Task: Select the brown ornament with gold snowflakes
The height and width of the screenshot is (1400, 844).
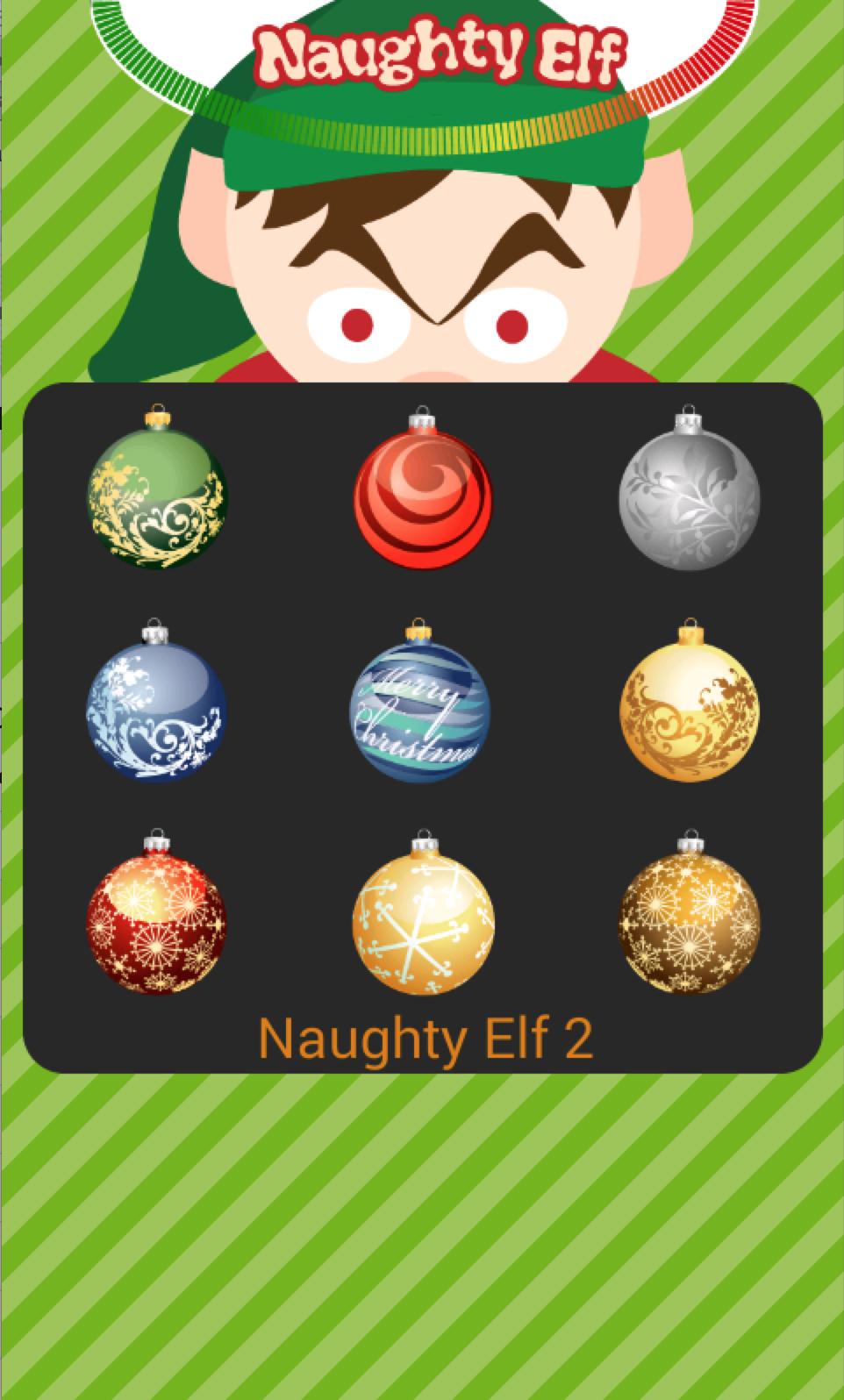Action: click(x=690, y=921)
